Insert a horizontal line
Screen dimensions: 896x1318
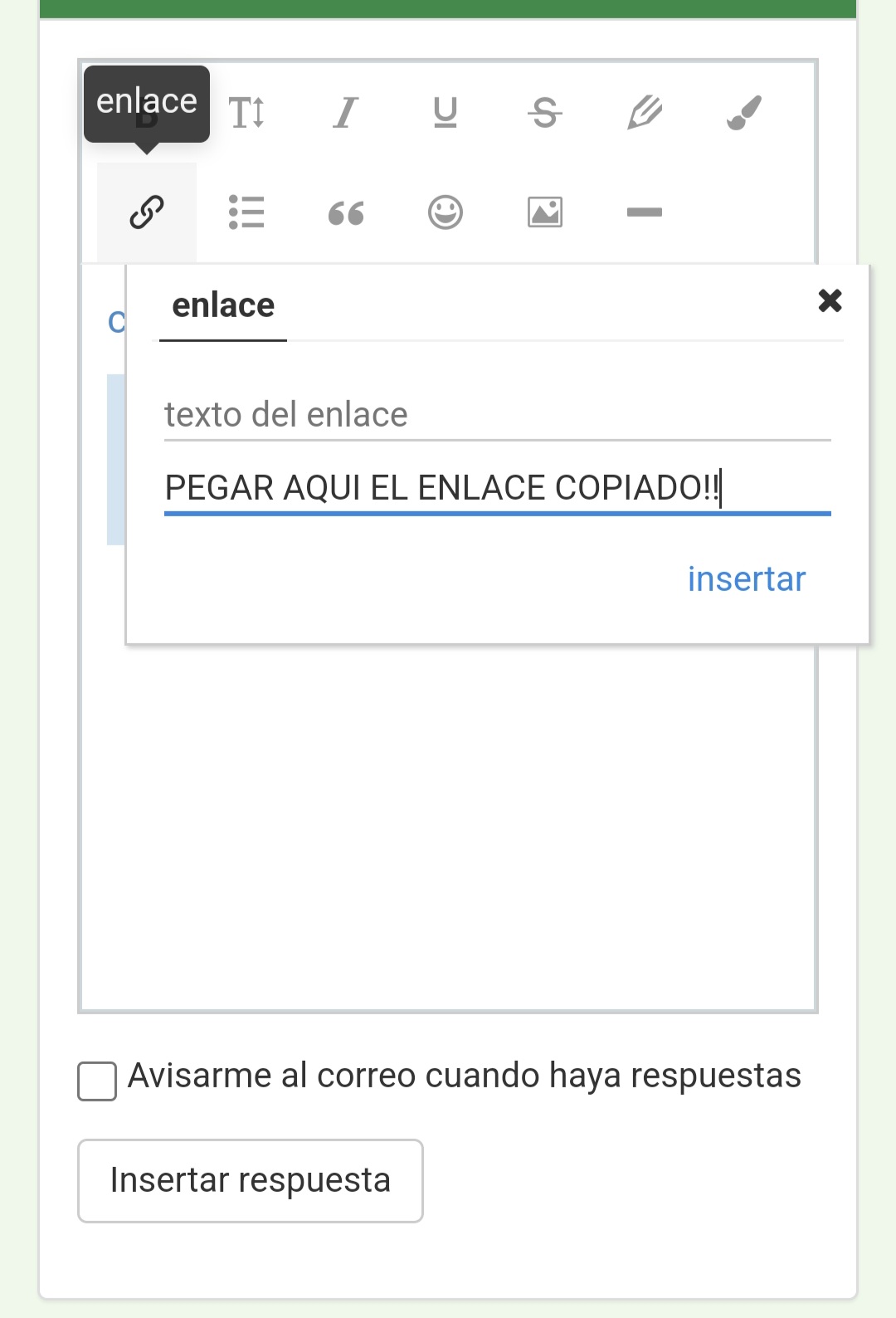pyautogui.click(x=645, y=212)
